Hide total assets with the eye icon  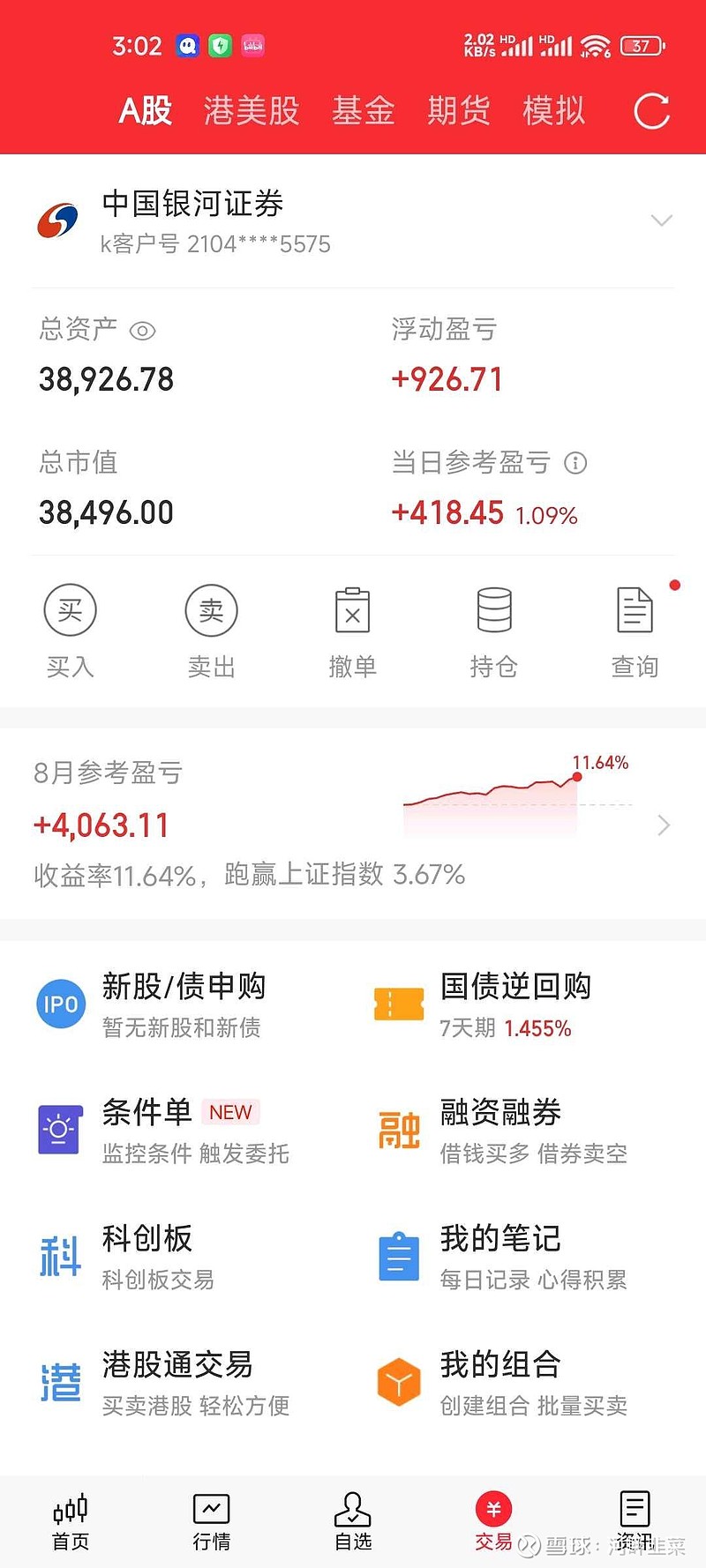[x=142, y=331]
